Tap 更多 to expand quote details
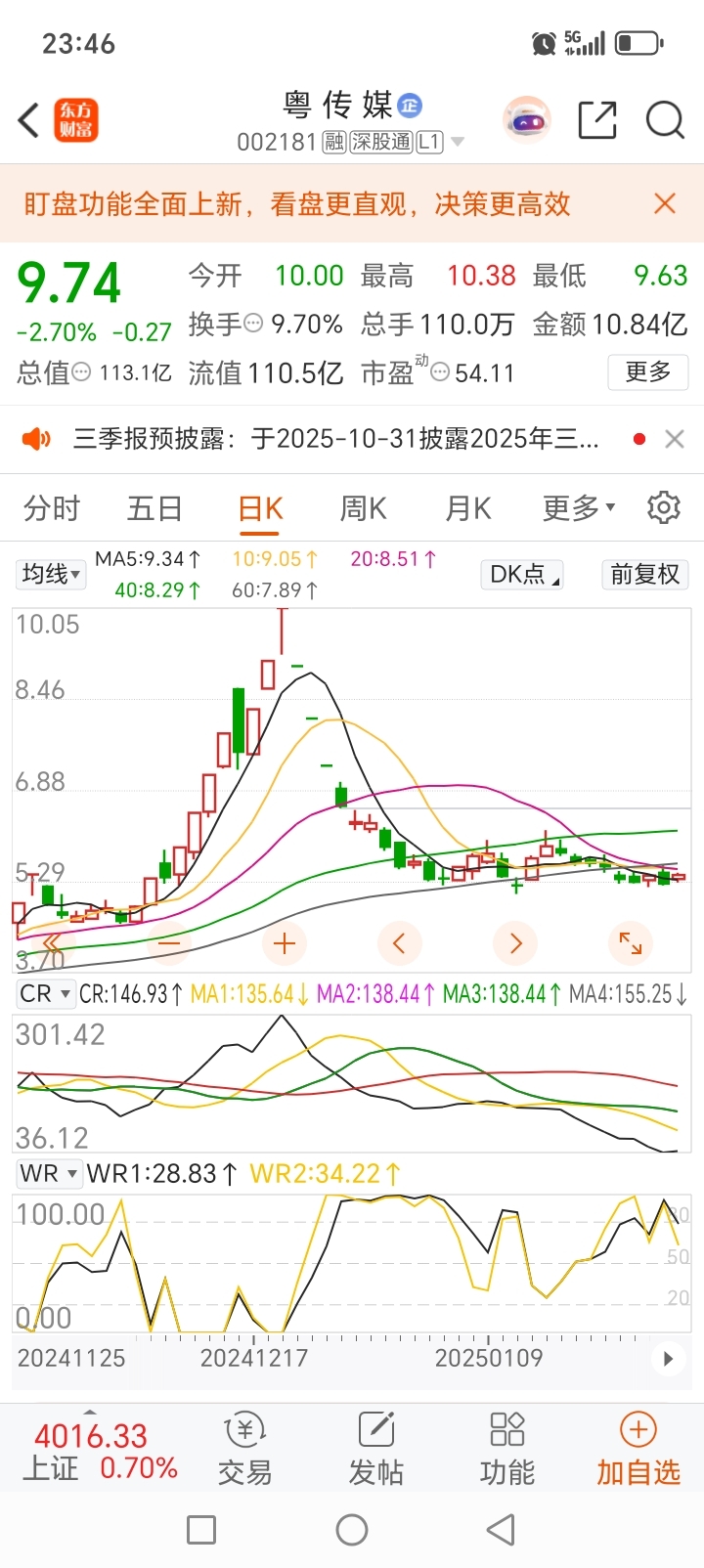Screen dimensions: 704x1568 (648, 371)
